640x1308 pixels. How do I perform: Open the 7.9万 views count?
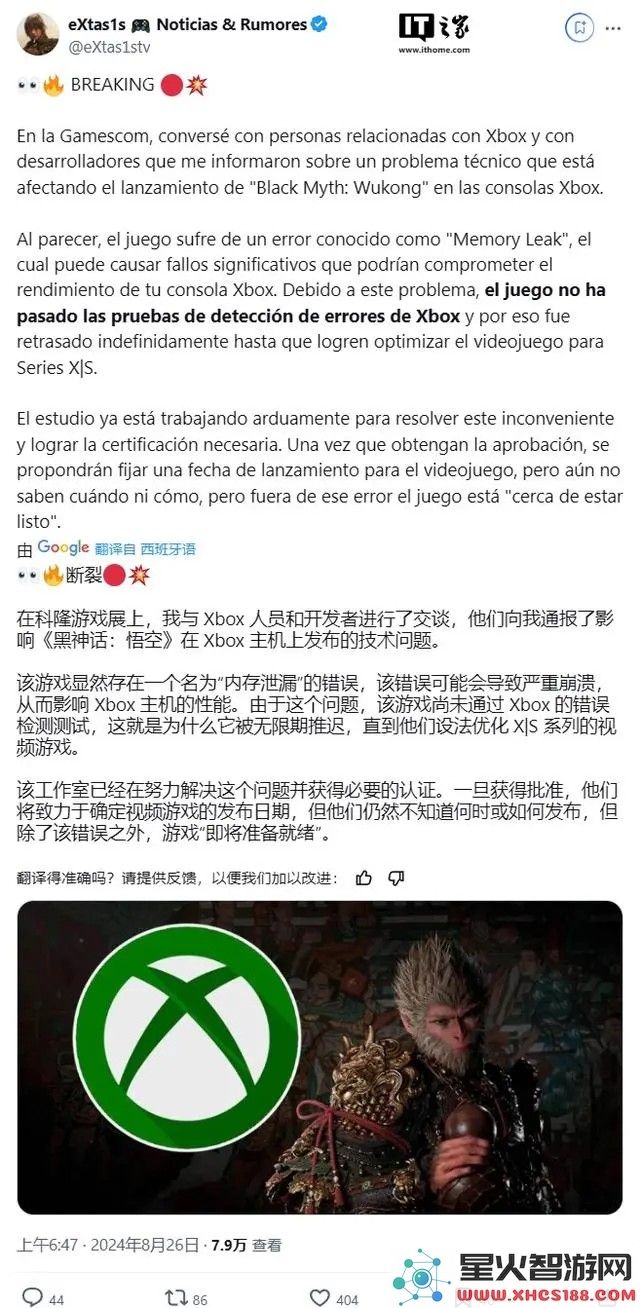point(245,1245)
